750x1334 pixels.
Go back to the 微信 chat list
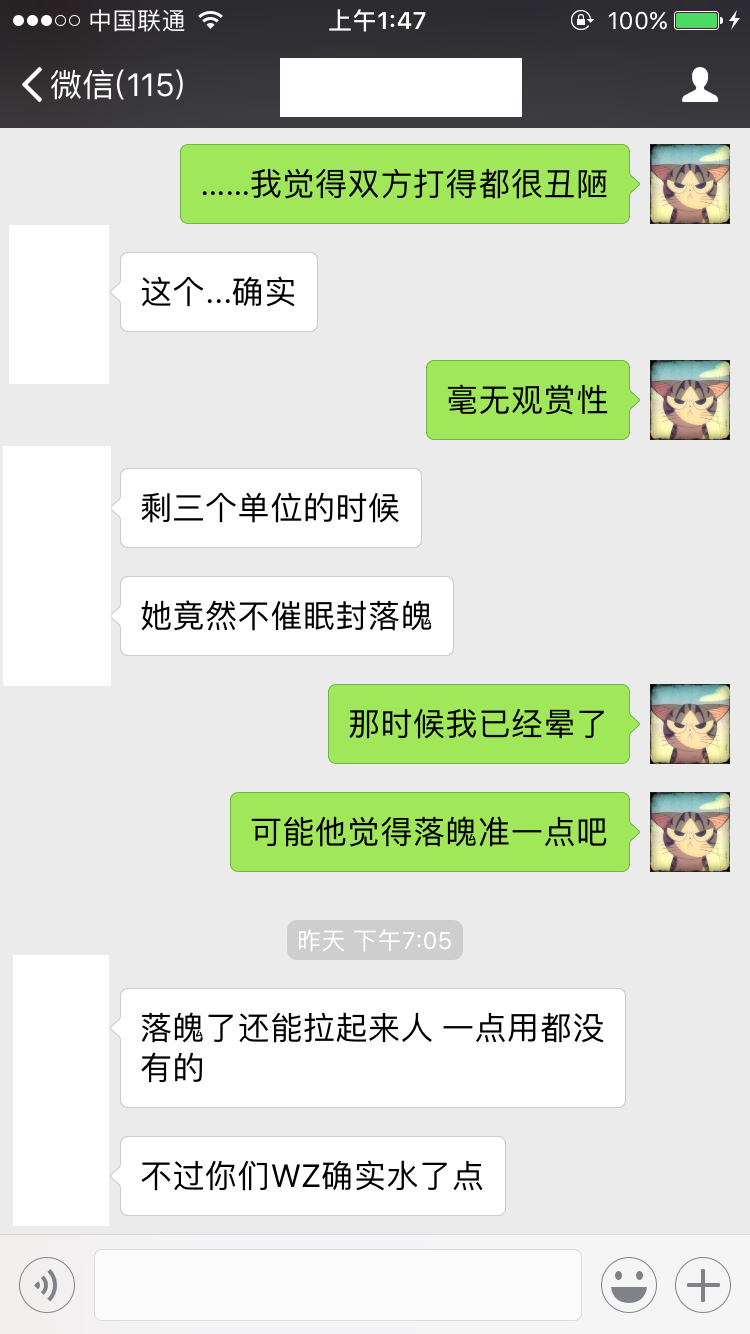tap(102, 85)
